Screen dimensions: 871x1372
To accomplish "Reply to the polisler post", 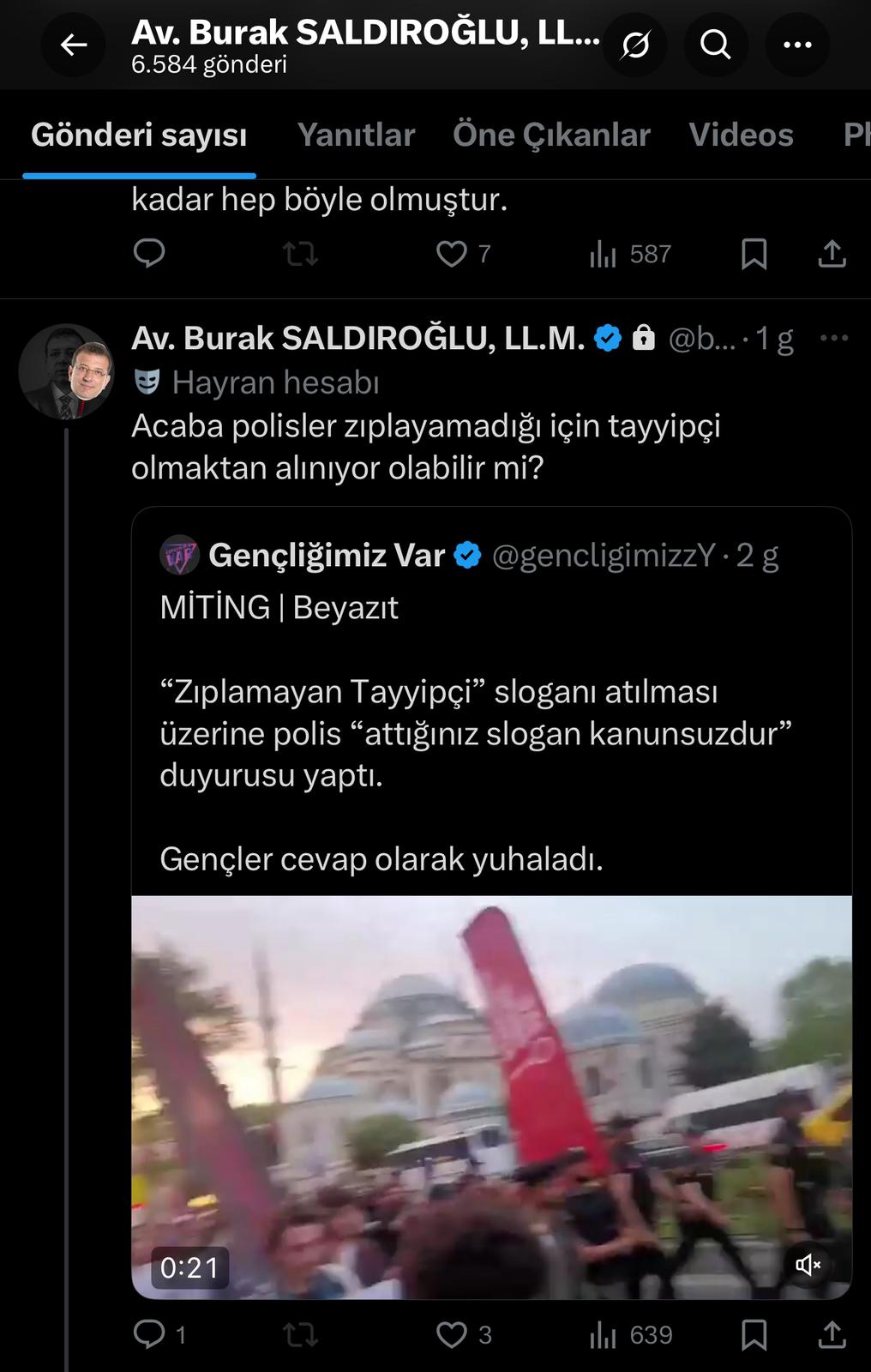I will point(150,1334).
